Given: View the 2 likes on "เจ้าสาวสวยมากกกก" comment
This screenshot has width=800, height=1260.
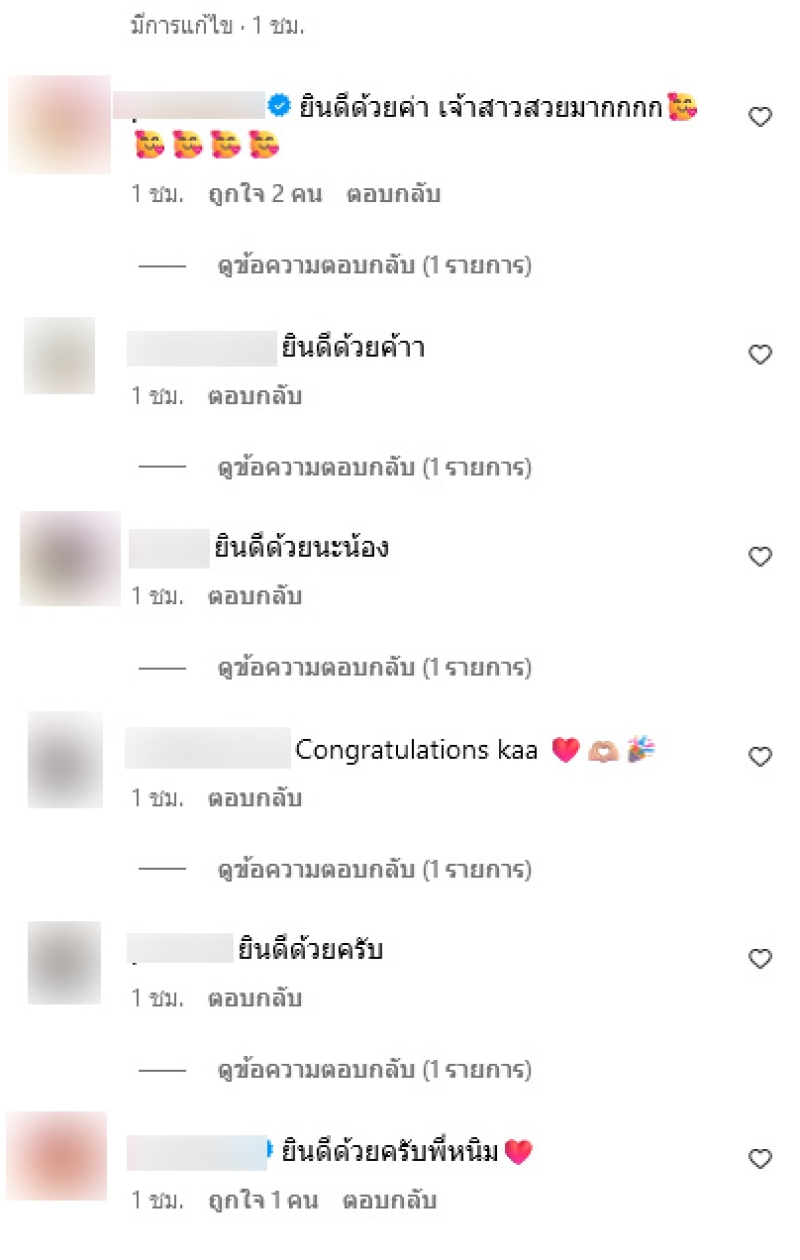Looking at the screenshot, I should 264,195.
